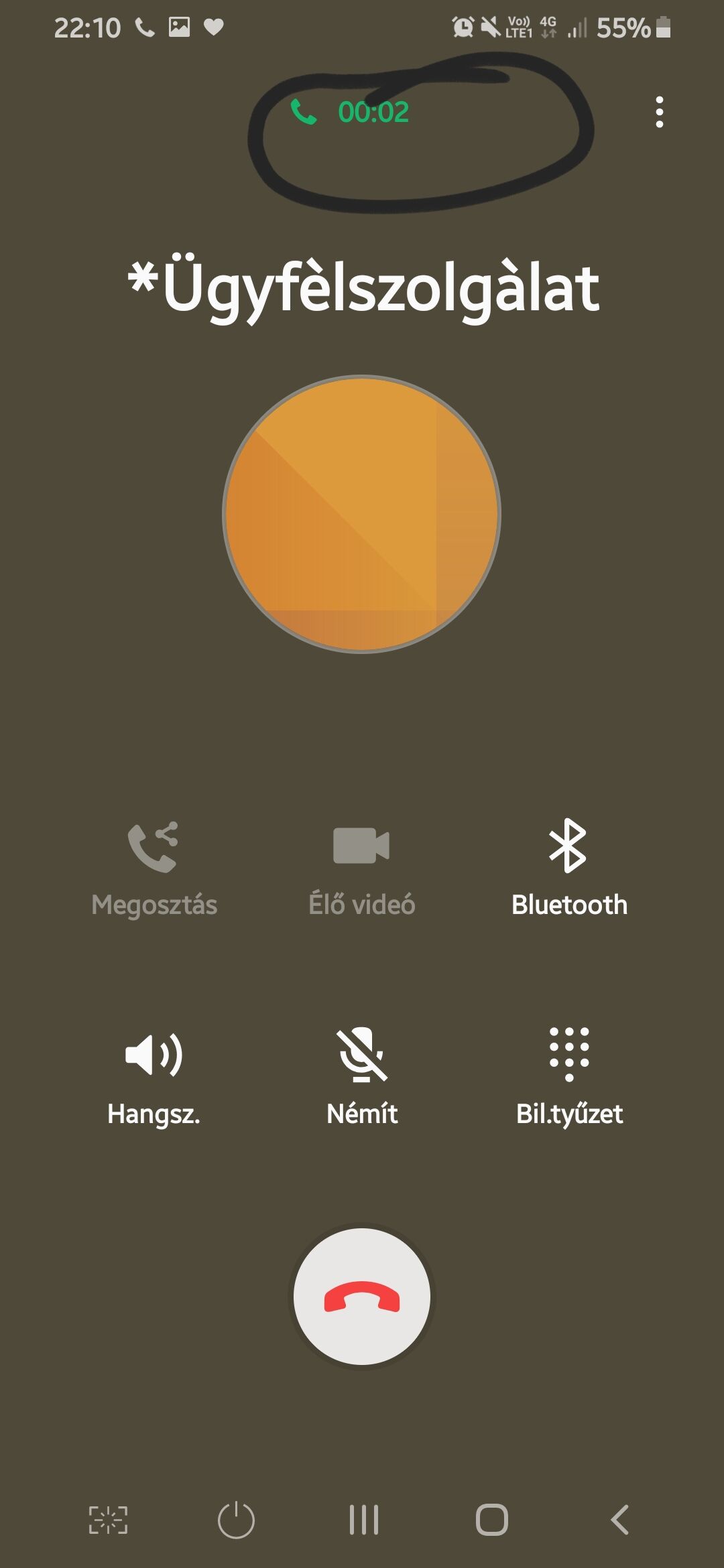Viewport: 724px width, 1568px height.
Task: Go to home screen via navigation bar
Action: point(491,1519)
